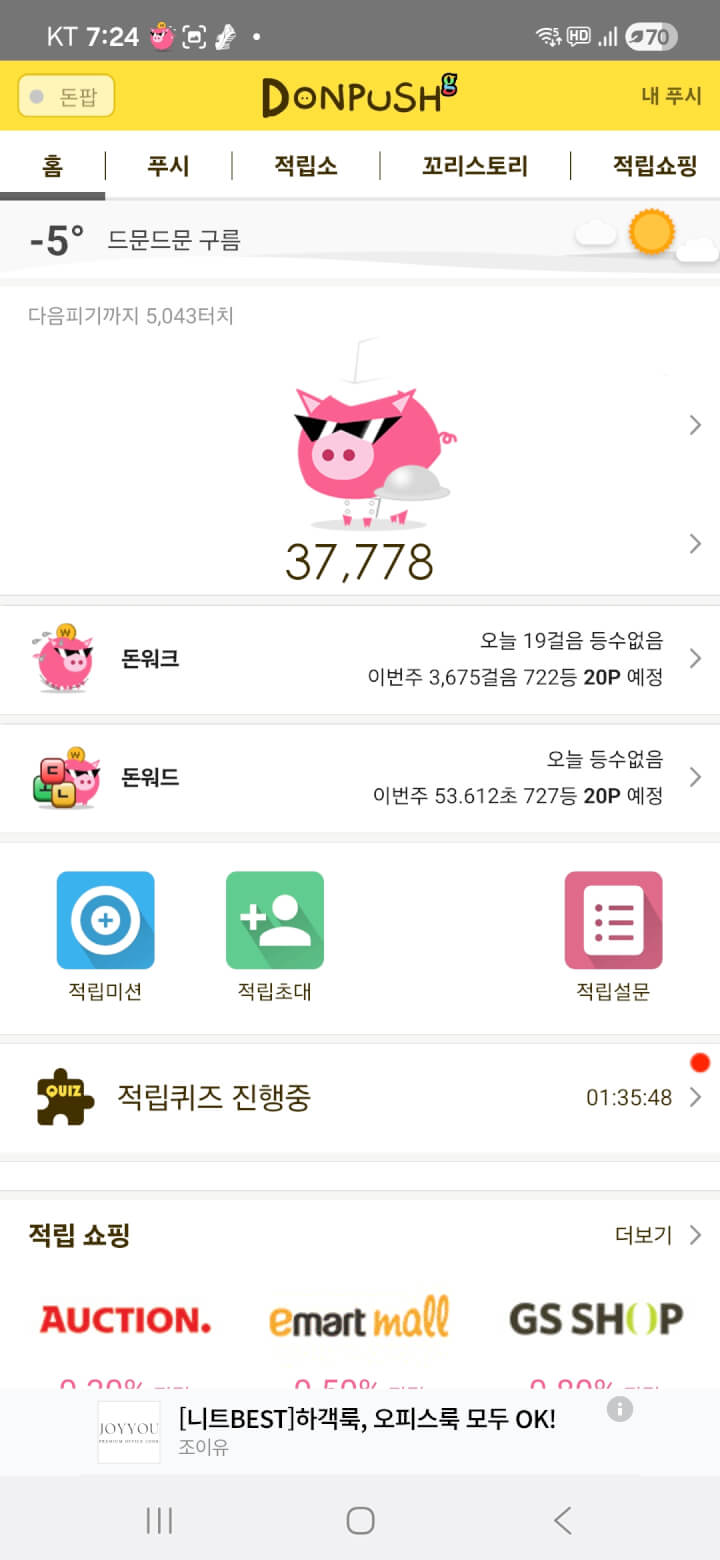Tap the ad info icon

(620, 1409)
